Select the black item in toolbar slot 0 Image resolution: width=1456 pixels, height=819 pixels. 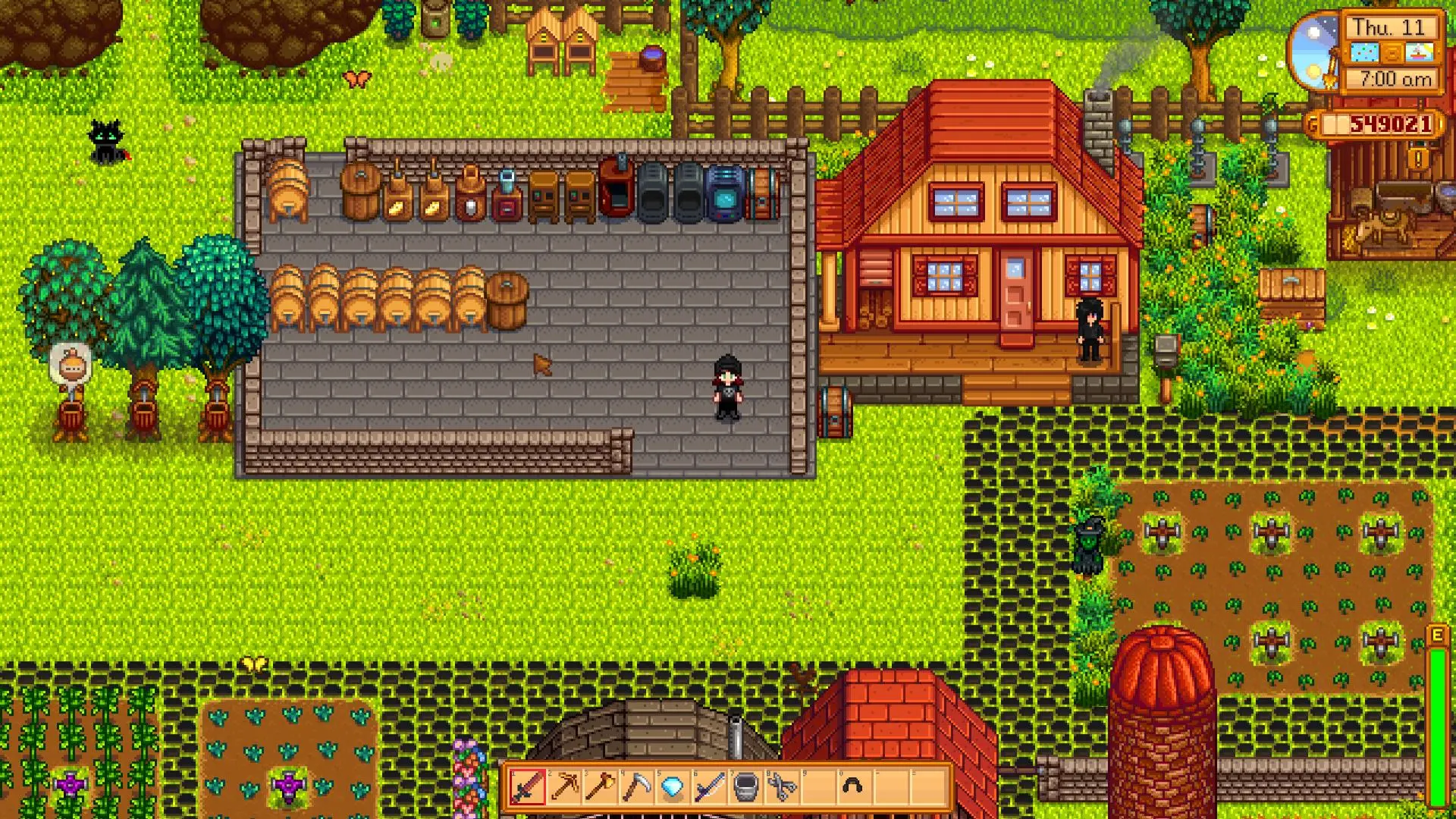[854, 787]
